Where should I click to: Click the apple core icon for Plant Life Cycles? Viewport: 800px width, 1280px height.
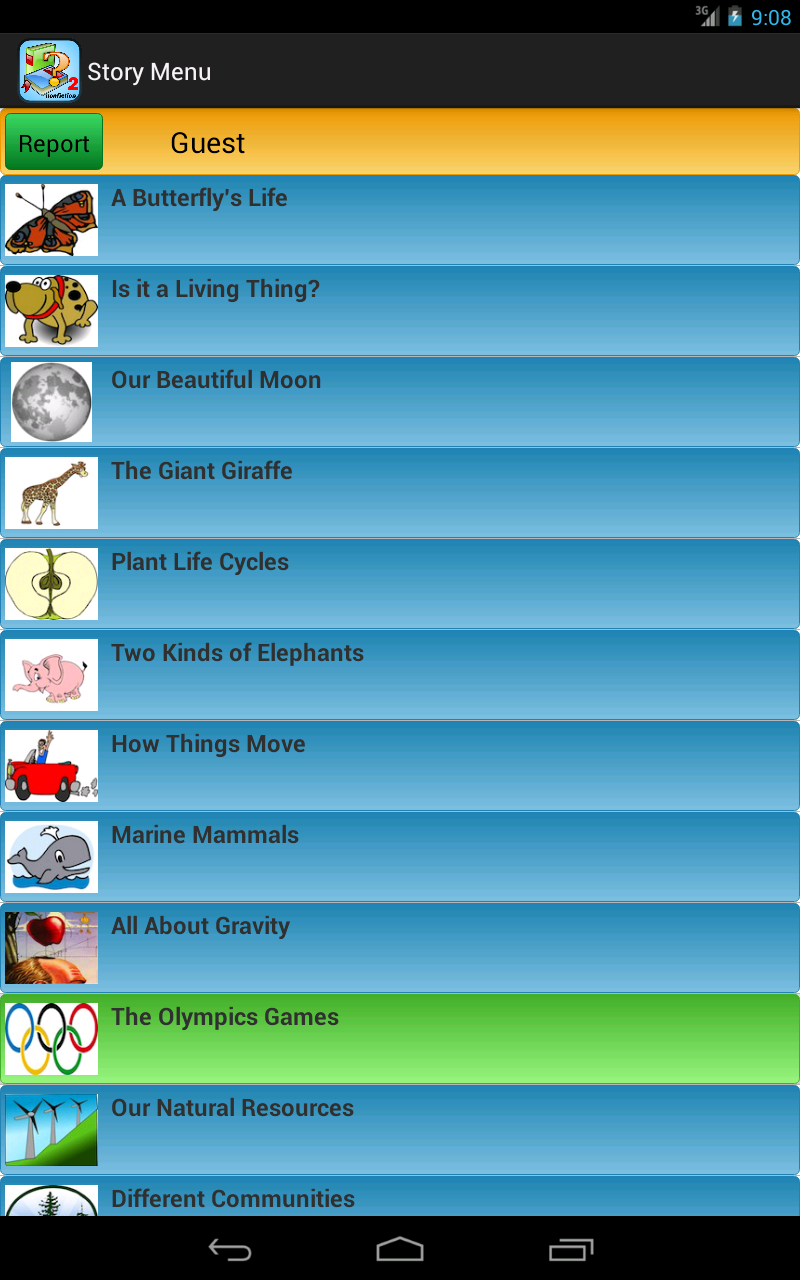[x=51, y=584]
